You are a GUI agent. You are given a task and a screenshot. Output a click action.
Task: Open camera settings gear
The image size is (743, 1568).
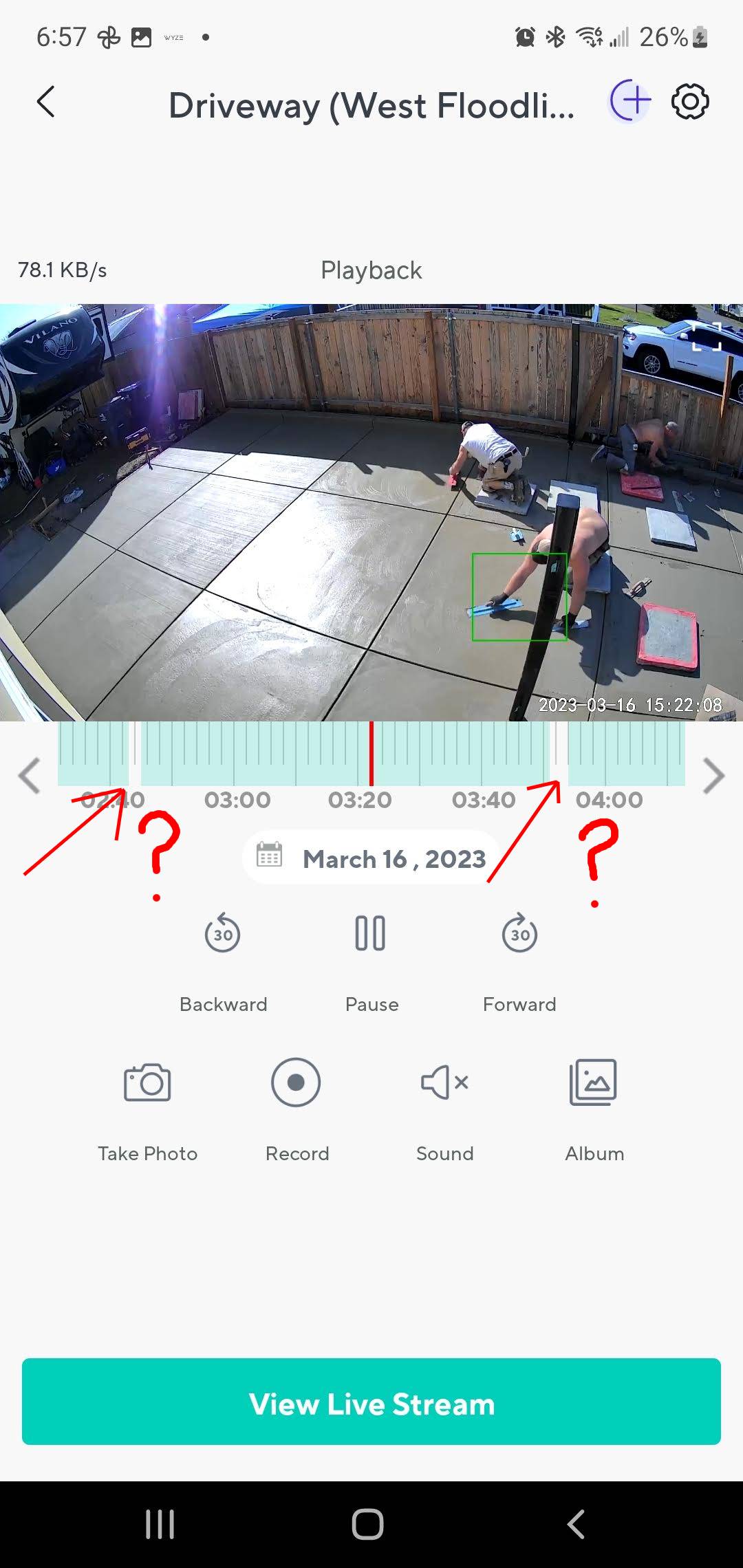tap(690, 102)
